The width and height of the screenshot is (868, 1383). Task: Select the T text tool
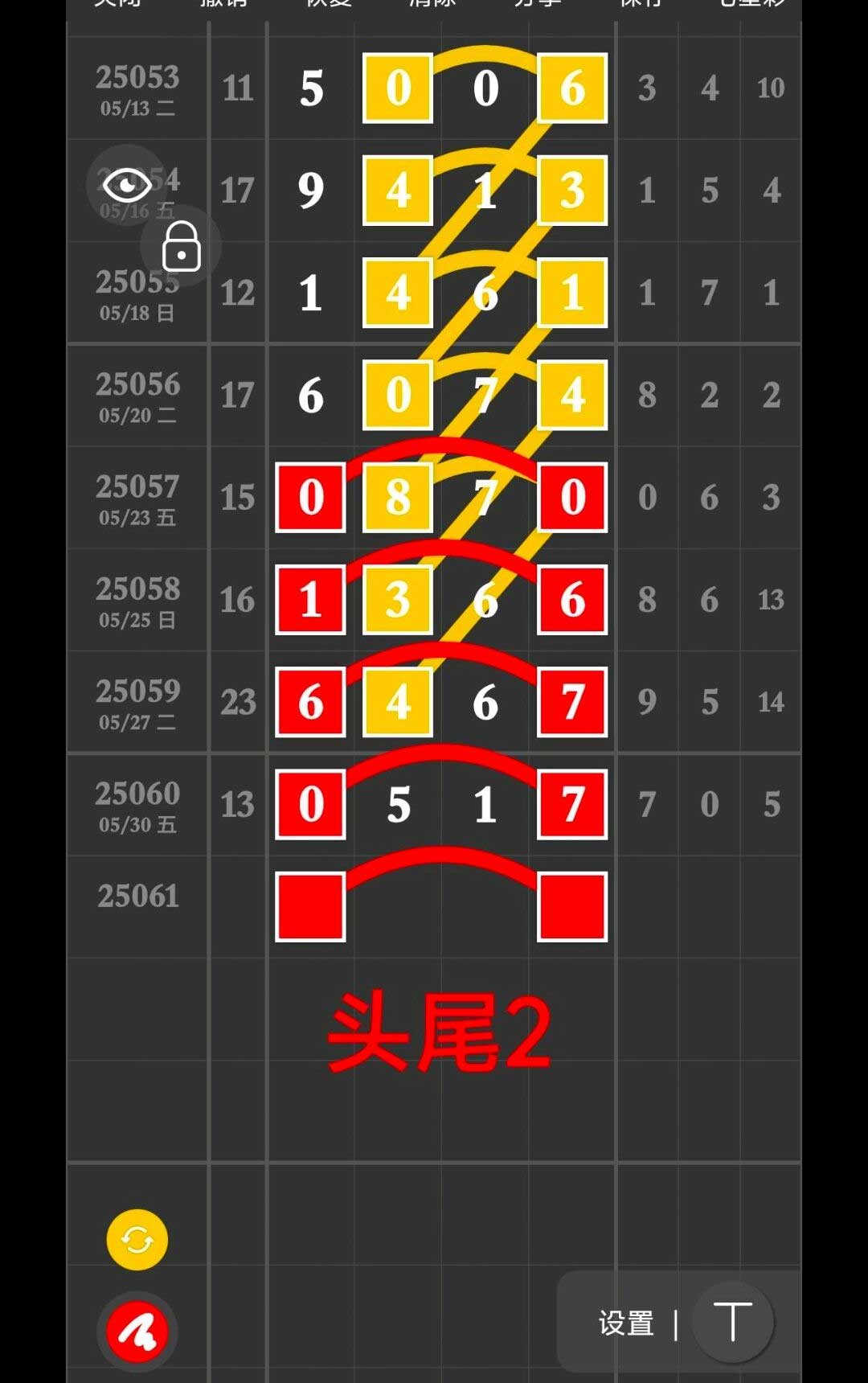732,1322
